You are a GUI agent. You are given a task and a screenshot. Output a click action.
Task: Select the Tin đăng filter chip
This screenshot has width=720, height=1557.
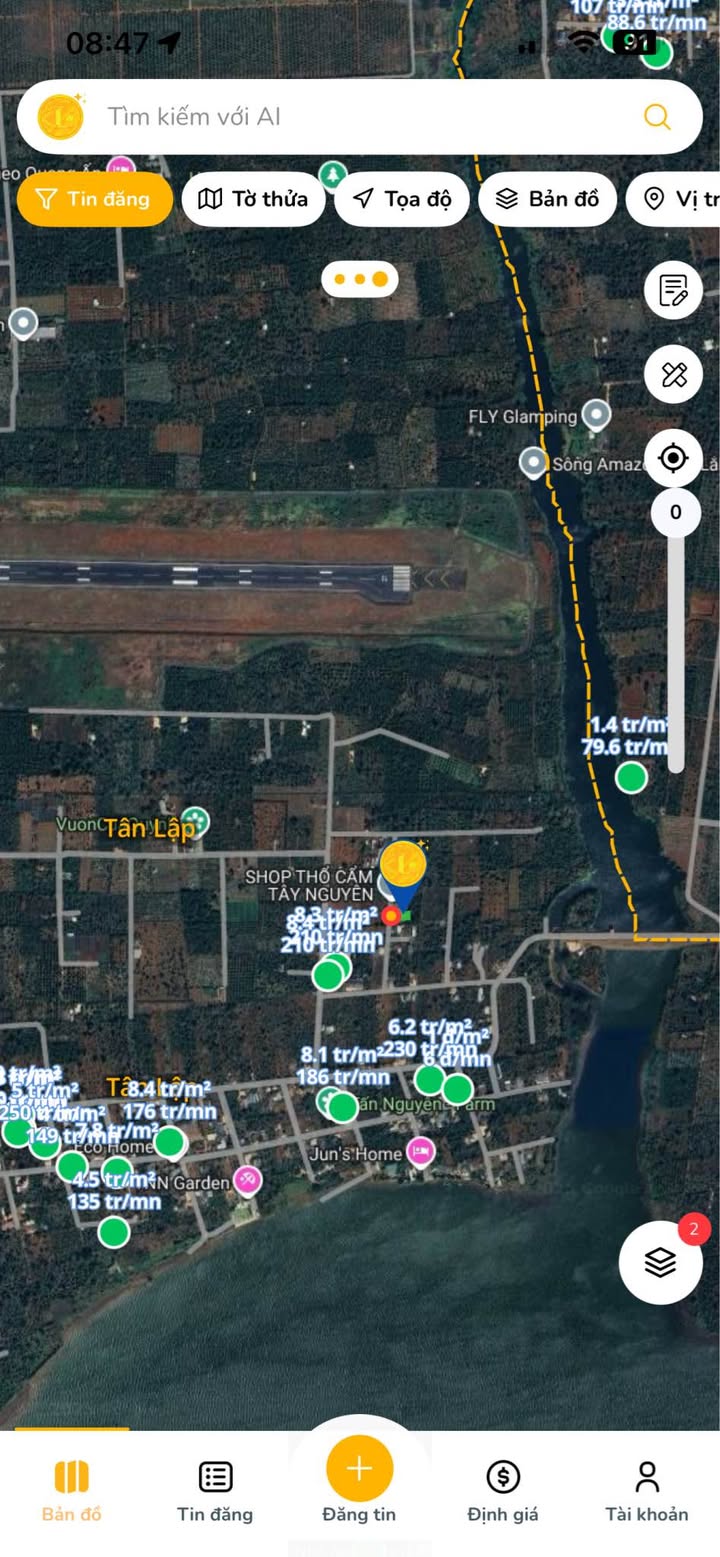coord(95,199)
